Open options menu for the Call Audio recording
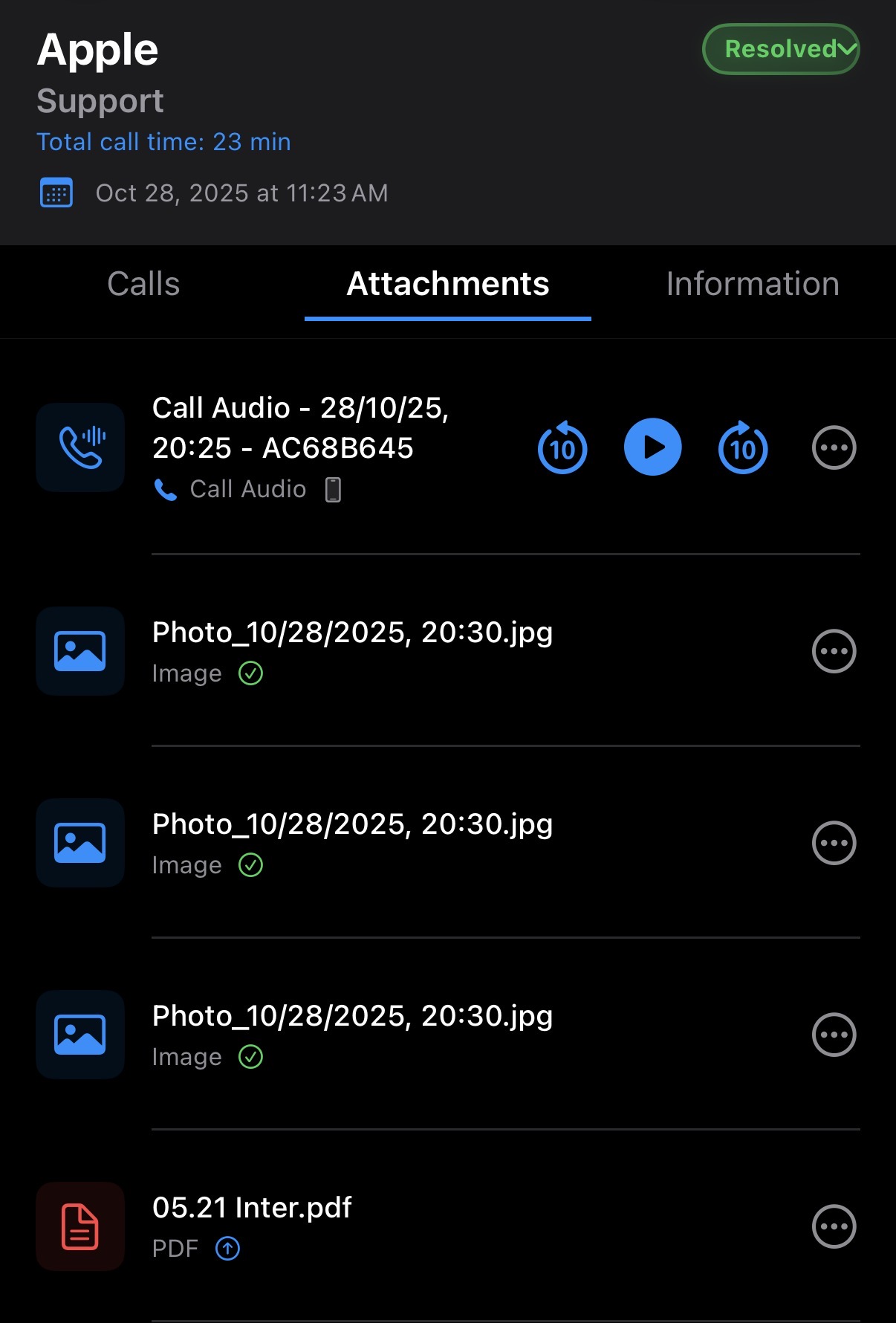This screenshot has width=896, height=1323. coord(834,447)
